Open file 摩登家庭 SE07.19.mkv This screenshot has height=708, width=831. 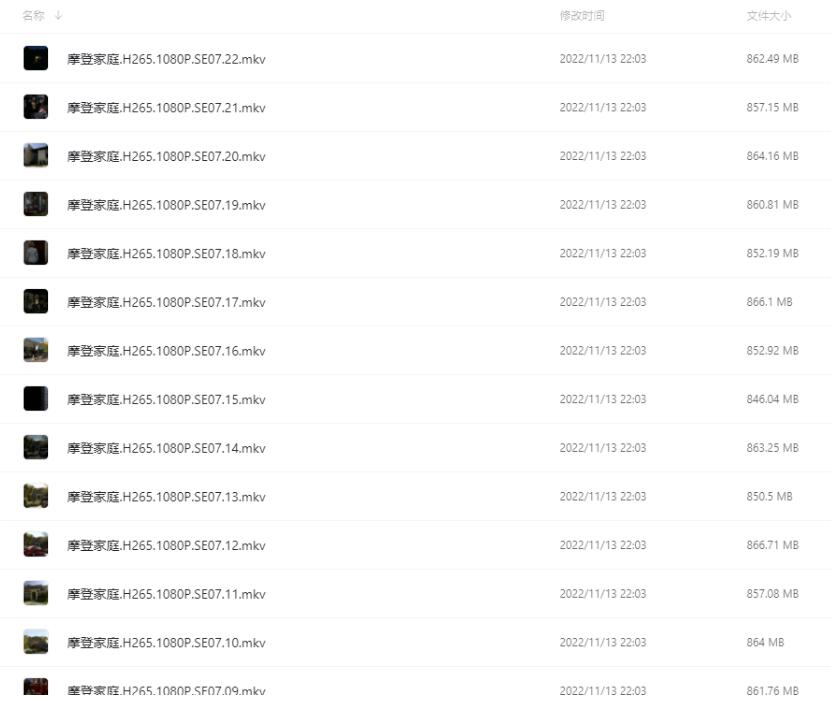[166, 205]
